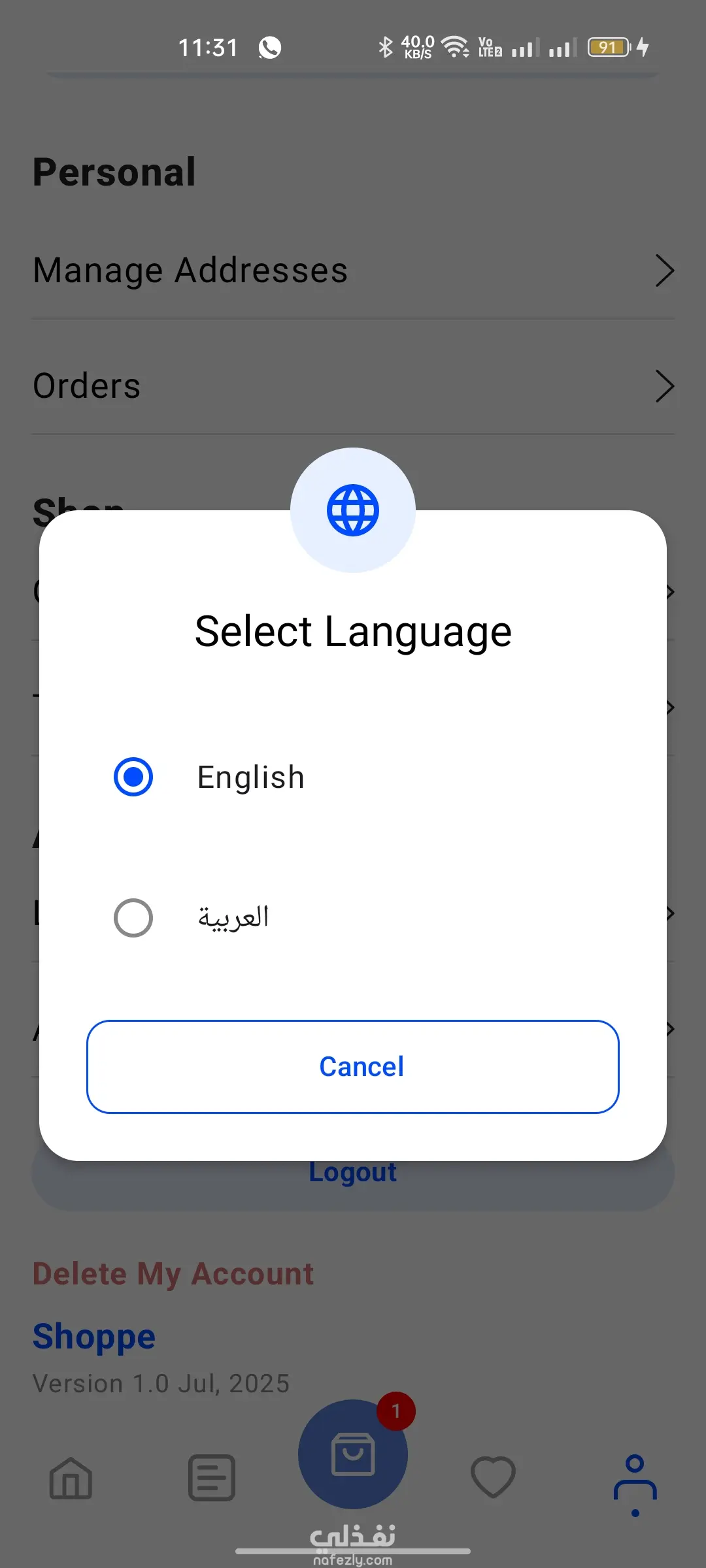
Task: Cancel the Select Language dialog
Action: click(353, 1066)
